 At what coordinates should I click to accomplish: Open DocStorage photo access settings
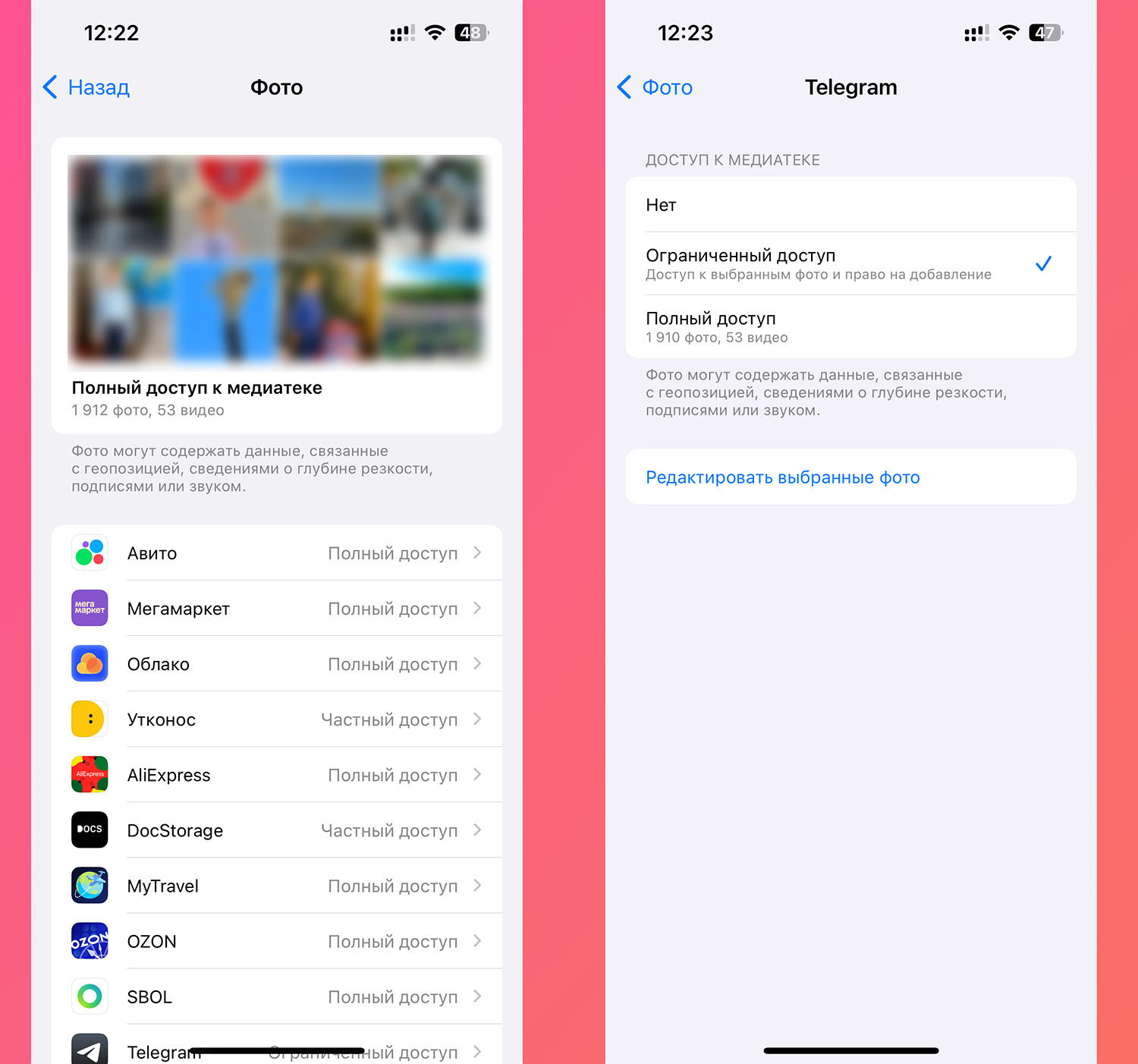pyautogui.click(x=276, y=830)
